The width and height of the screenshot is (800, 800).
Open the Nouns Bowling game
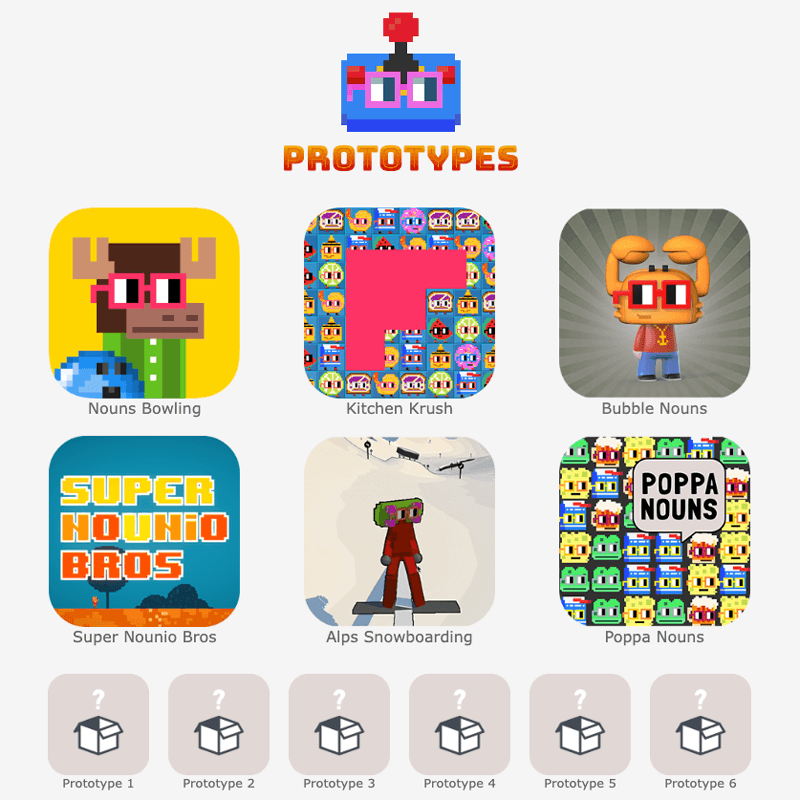144,303
